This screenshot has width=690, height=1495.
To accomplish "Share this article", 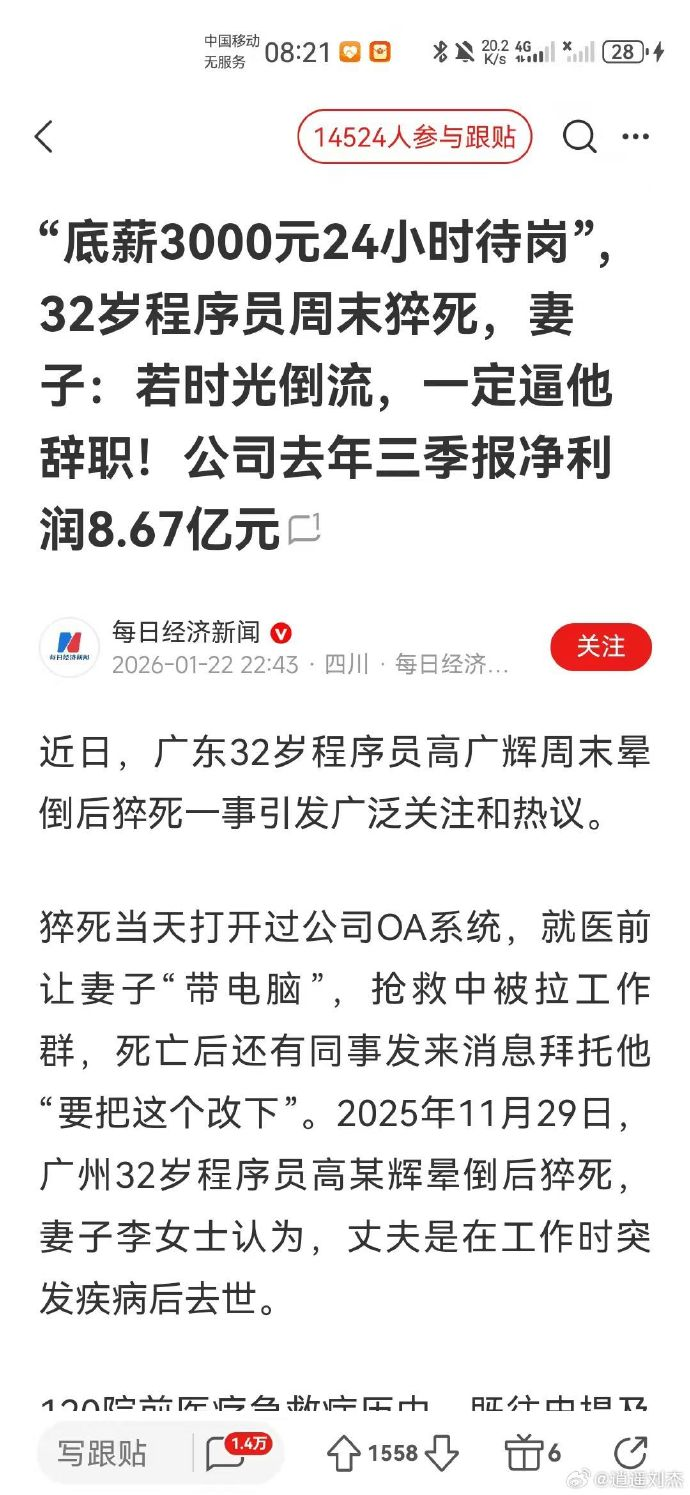I will click(630, 1453).
